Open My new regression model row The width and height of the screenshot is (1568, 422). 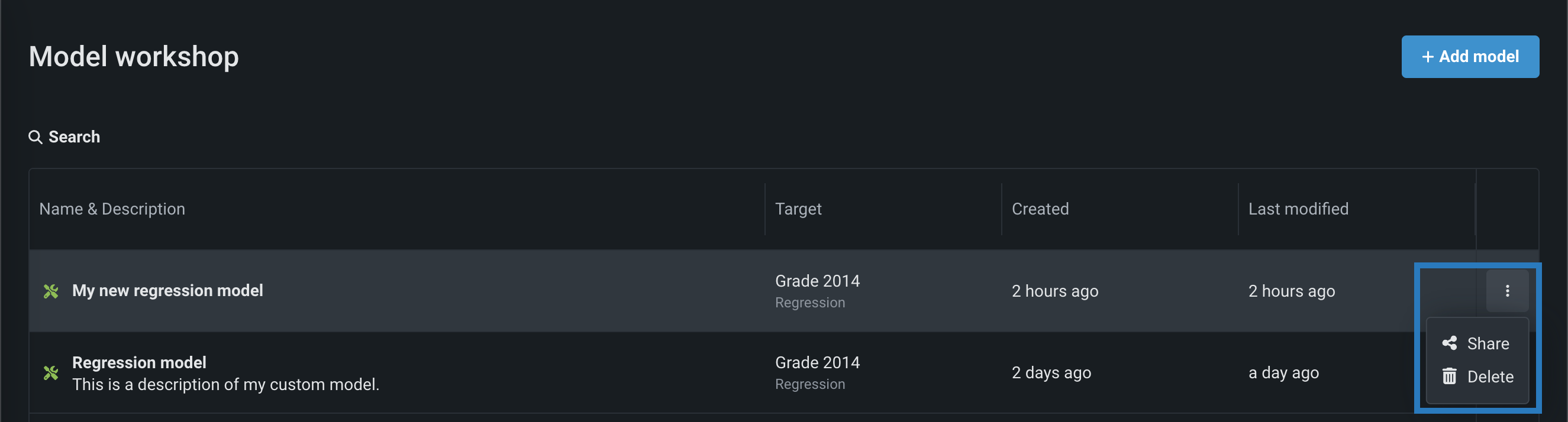point(167,291)
